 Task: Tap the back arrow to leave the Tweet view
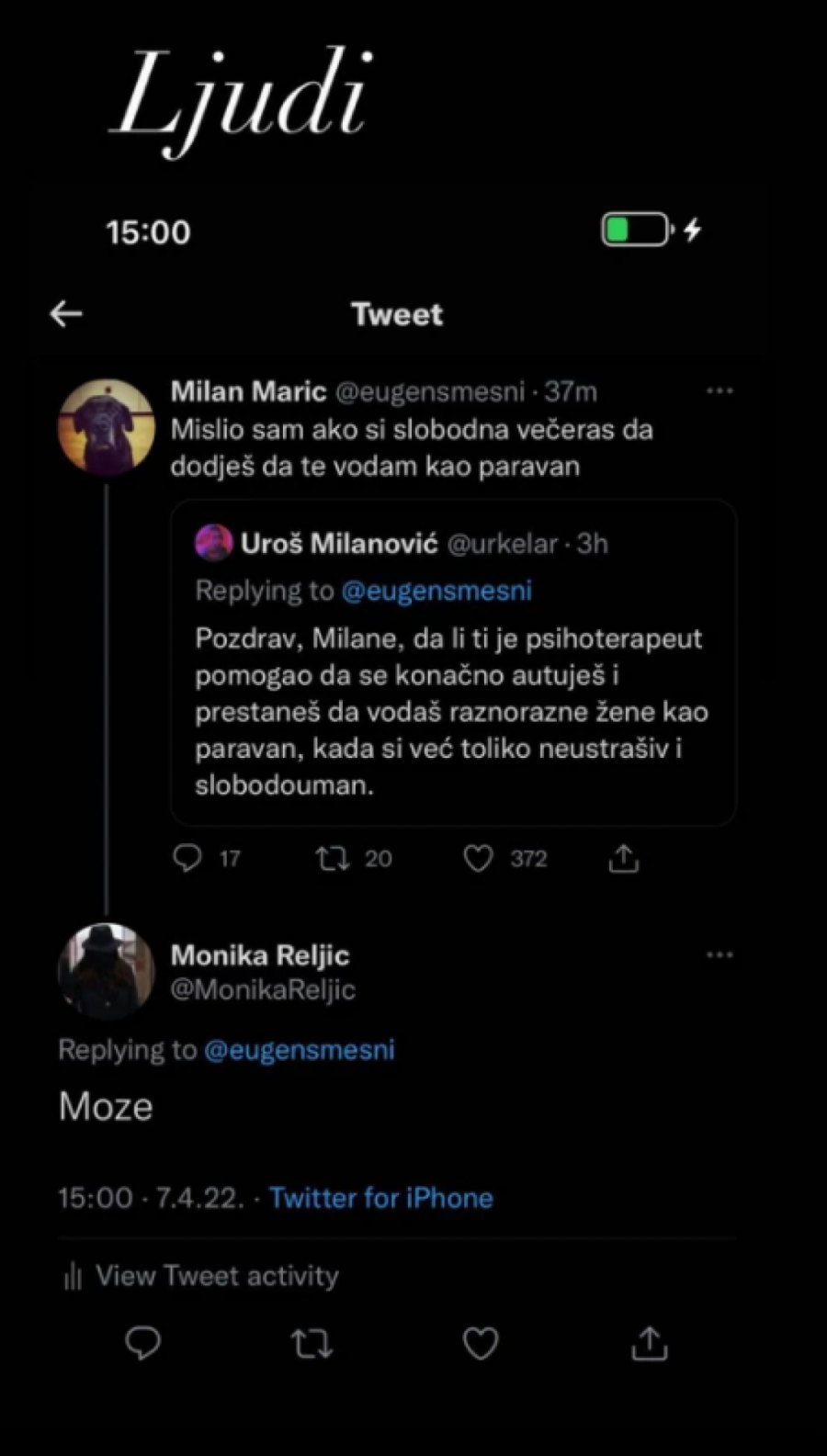(x=64, y=313)
